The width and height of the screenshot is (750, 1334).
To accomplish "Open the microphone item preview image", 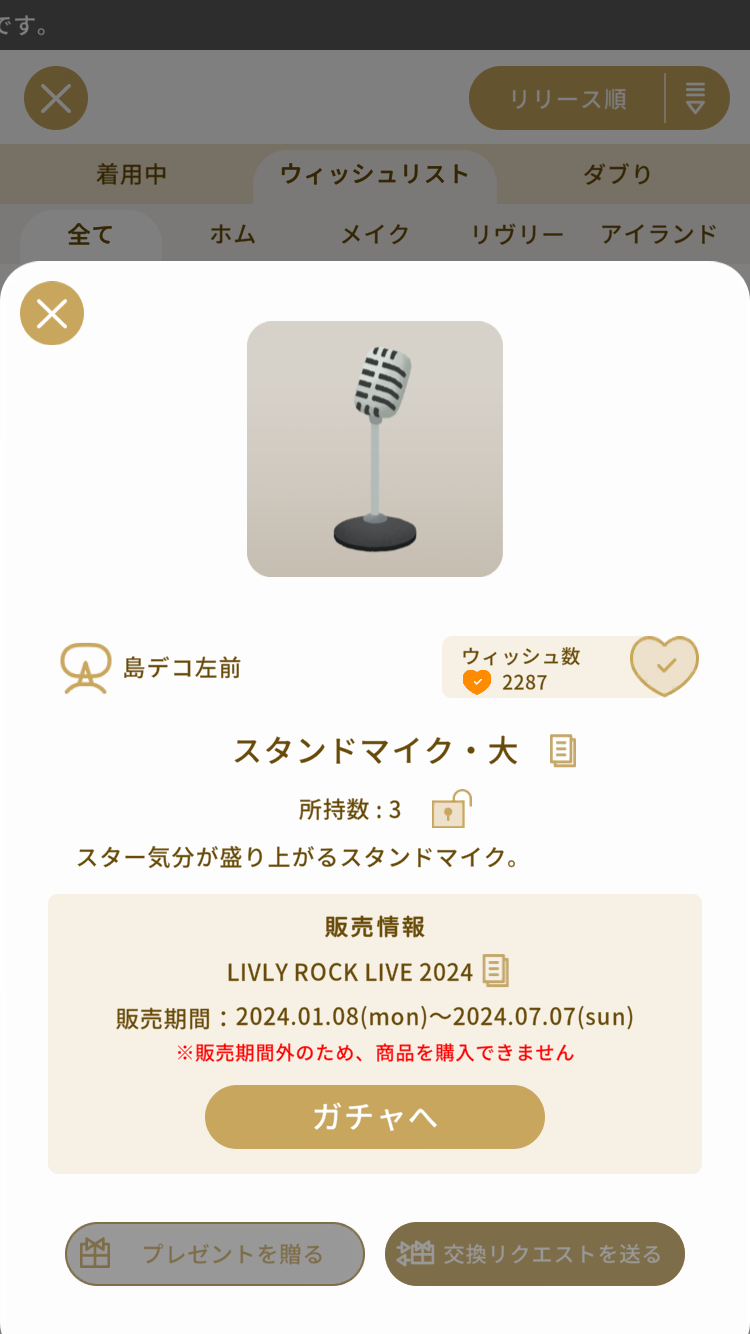I will click(375, 449).
